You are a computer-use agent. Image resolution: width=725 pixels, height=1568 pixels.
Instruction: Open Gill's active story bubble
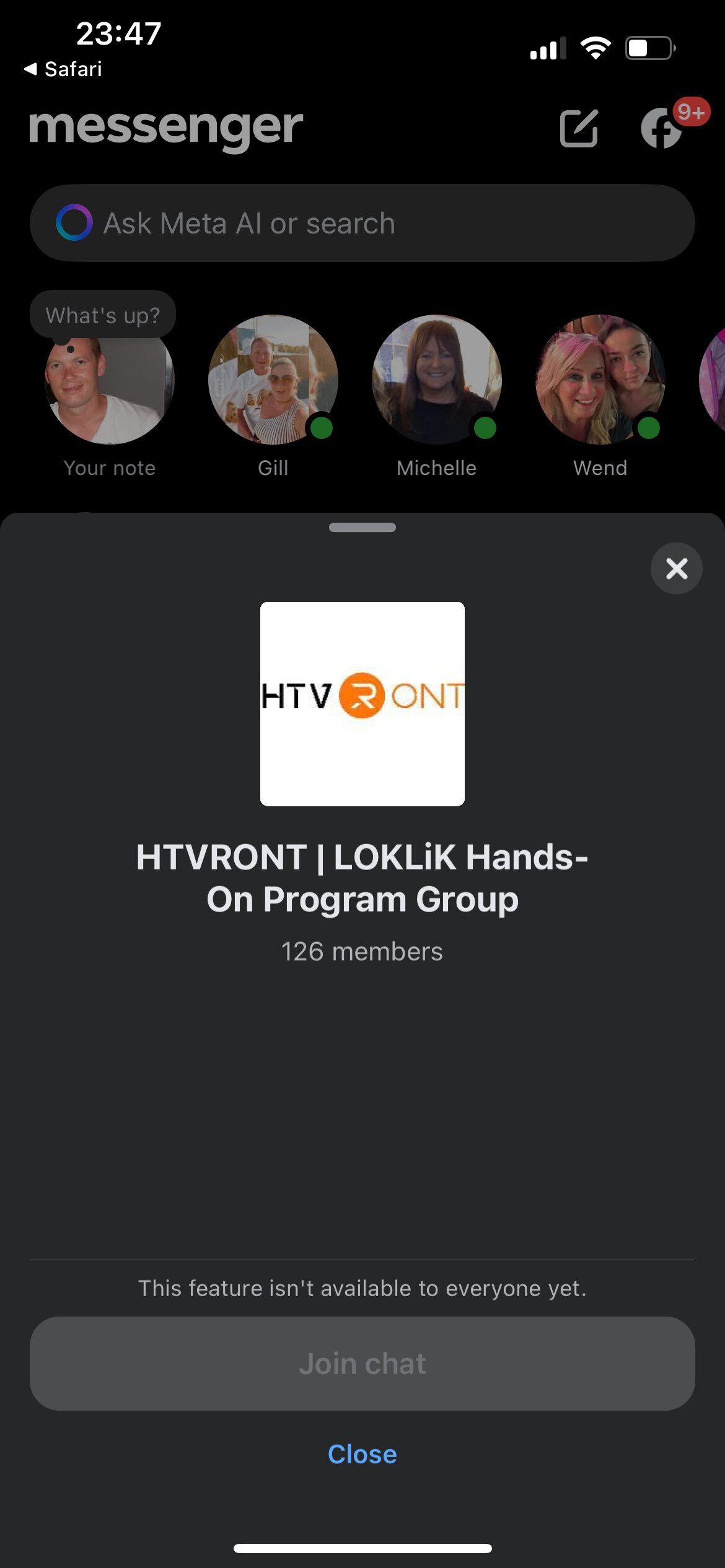273,379
